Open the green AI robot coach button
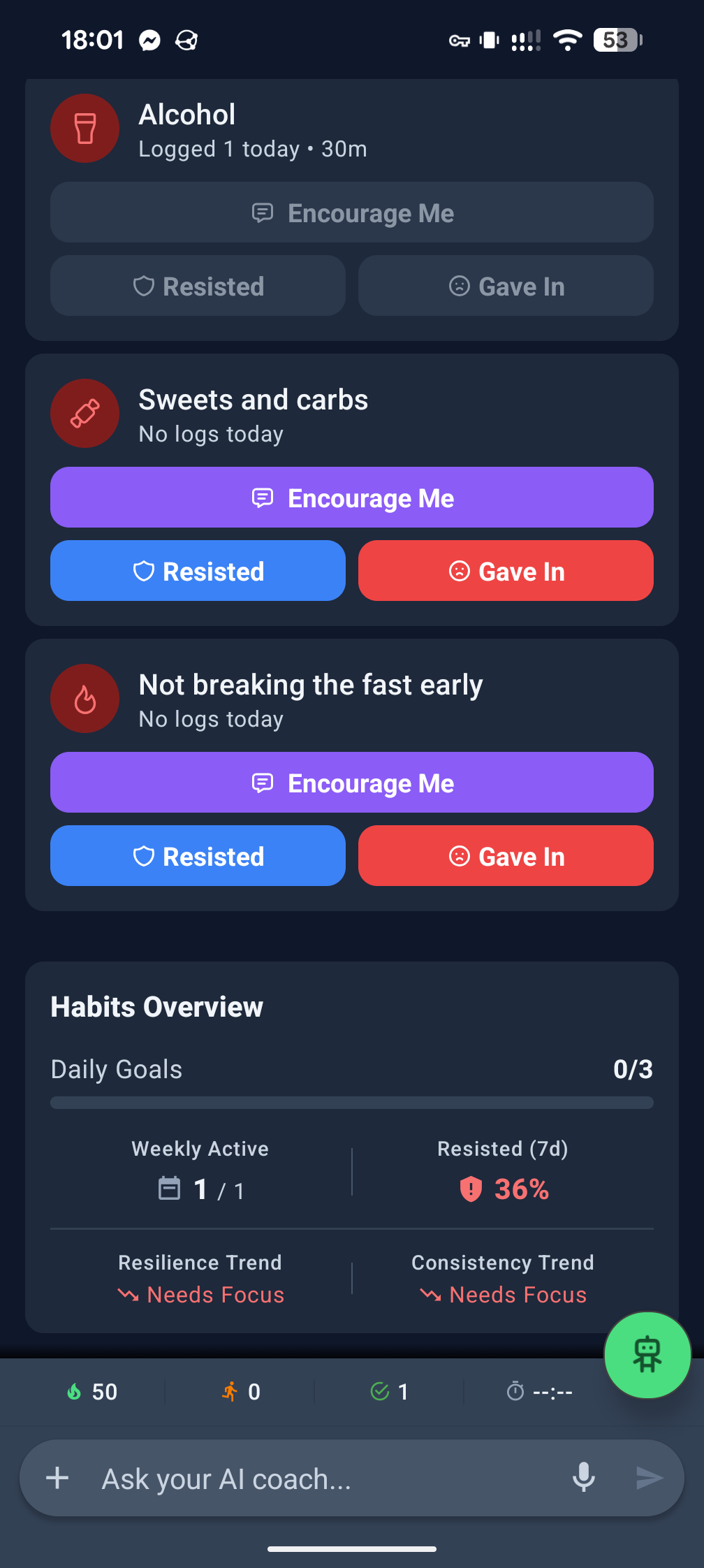 coord(647,1355)
